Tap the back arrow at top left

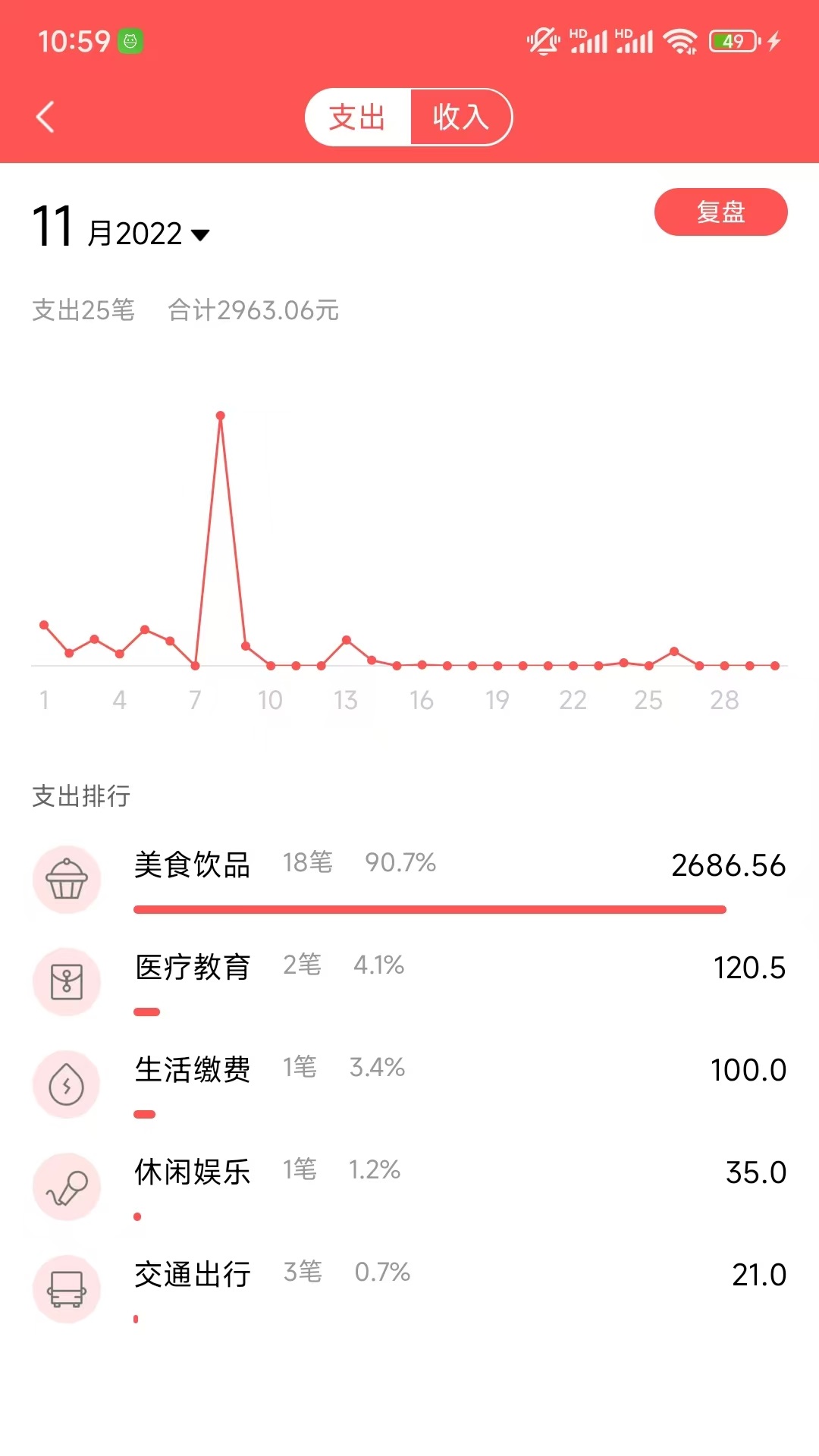[x=44, y=117]
